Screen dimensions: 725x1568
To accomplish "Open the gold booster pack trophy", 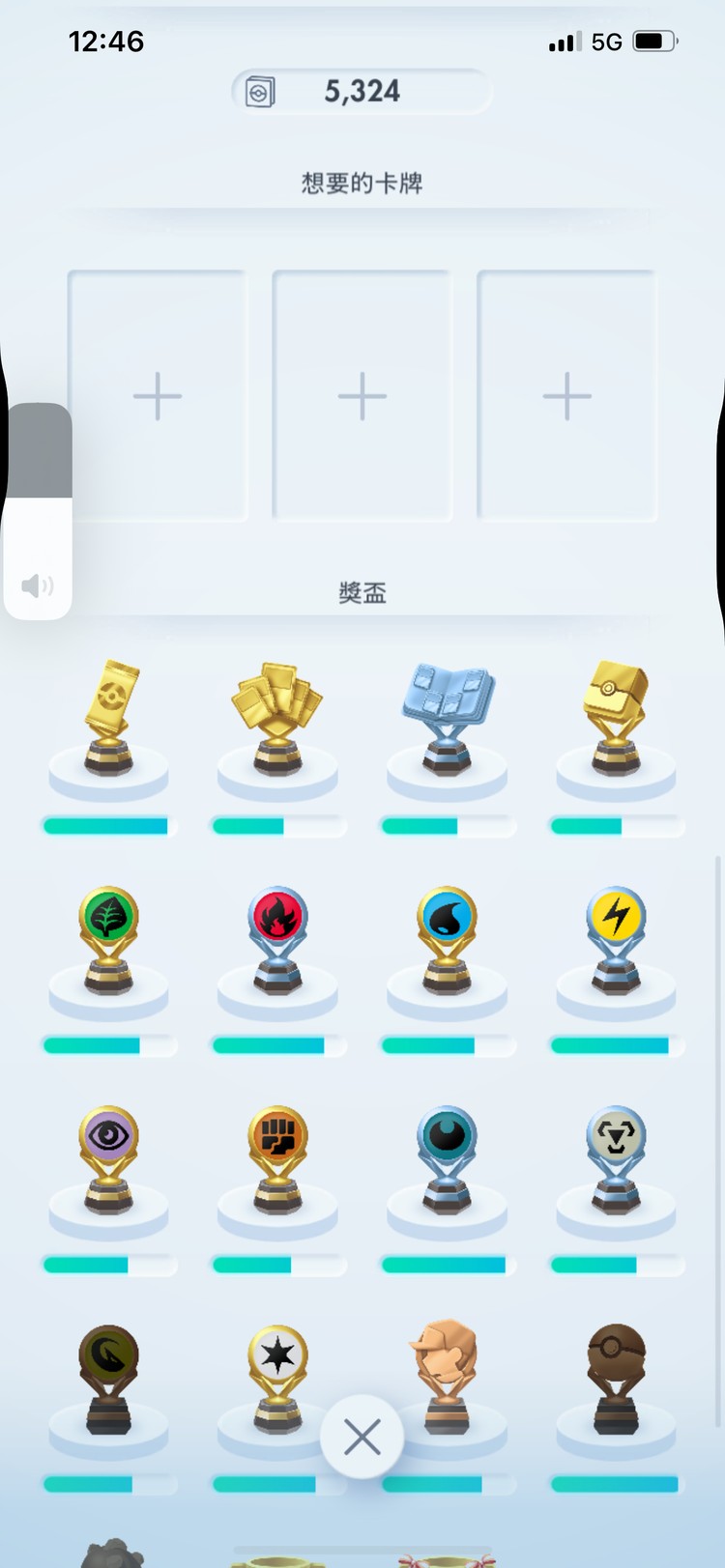I will tap(109, 720).
